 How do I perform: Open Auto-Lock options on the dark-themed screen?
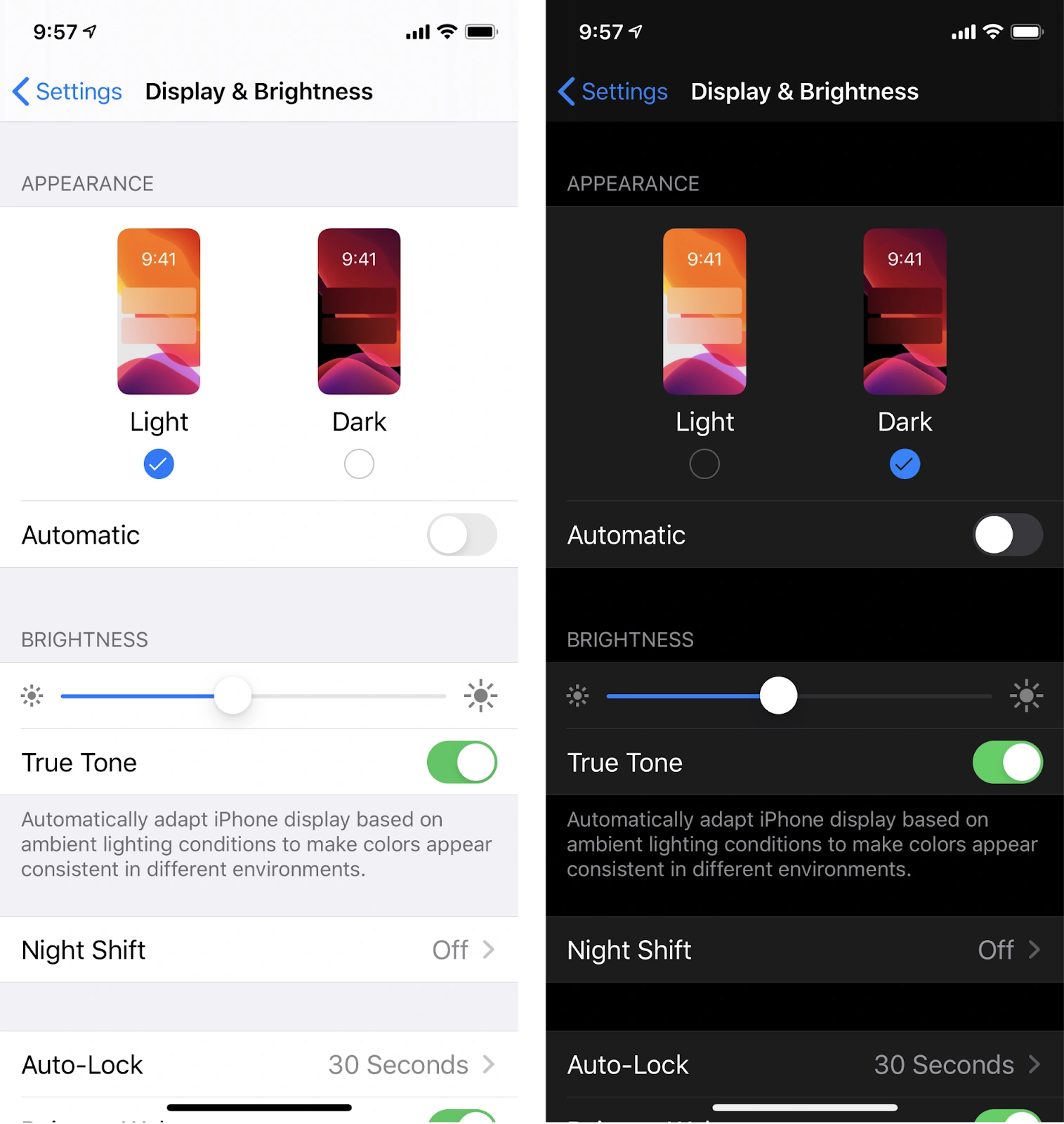tap(804, 1065)
